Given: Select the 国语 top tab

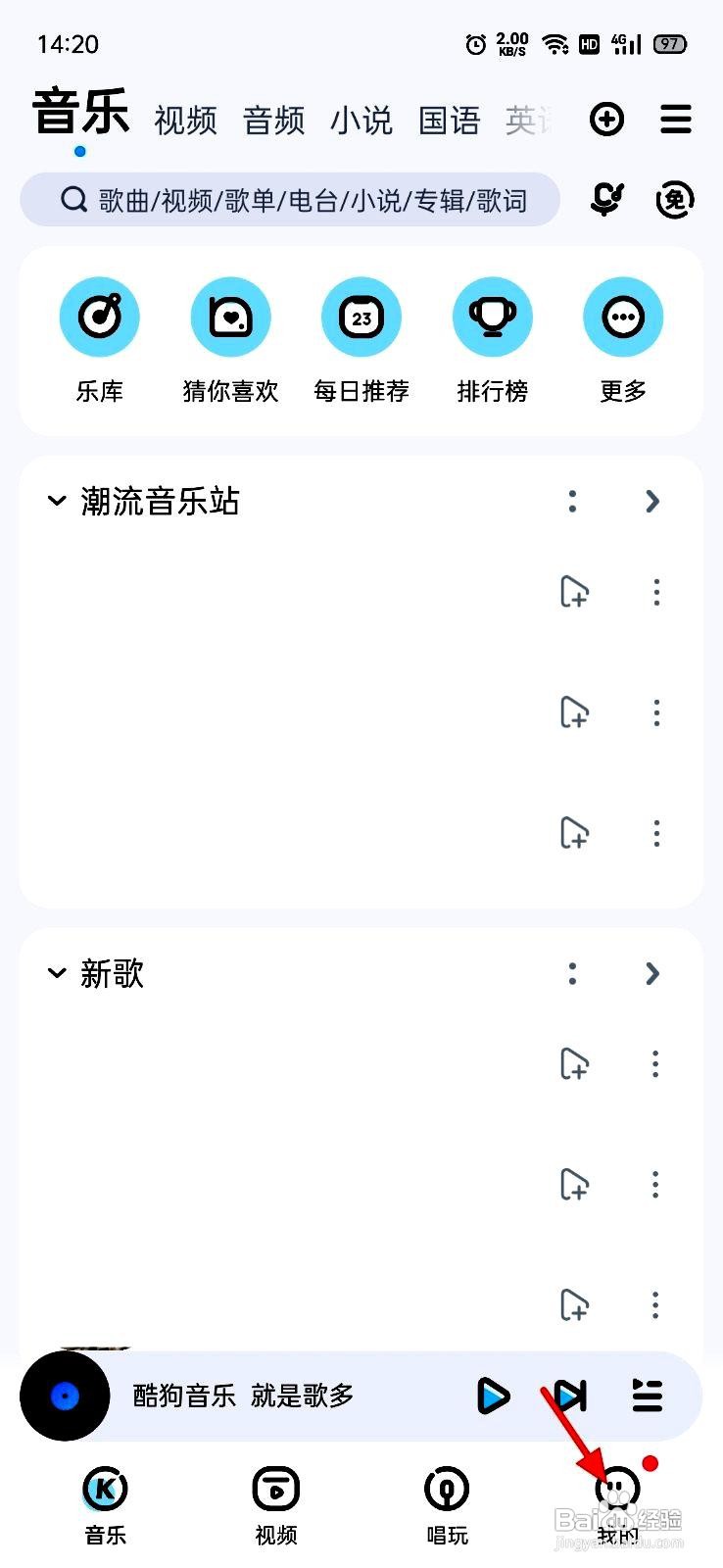Looking at the screenshot, I should 450,121.
